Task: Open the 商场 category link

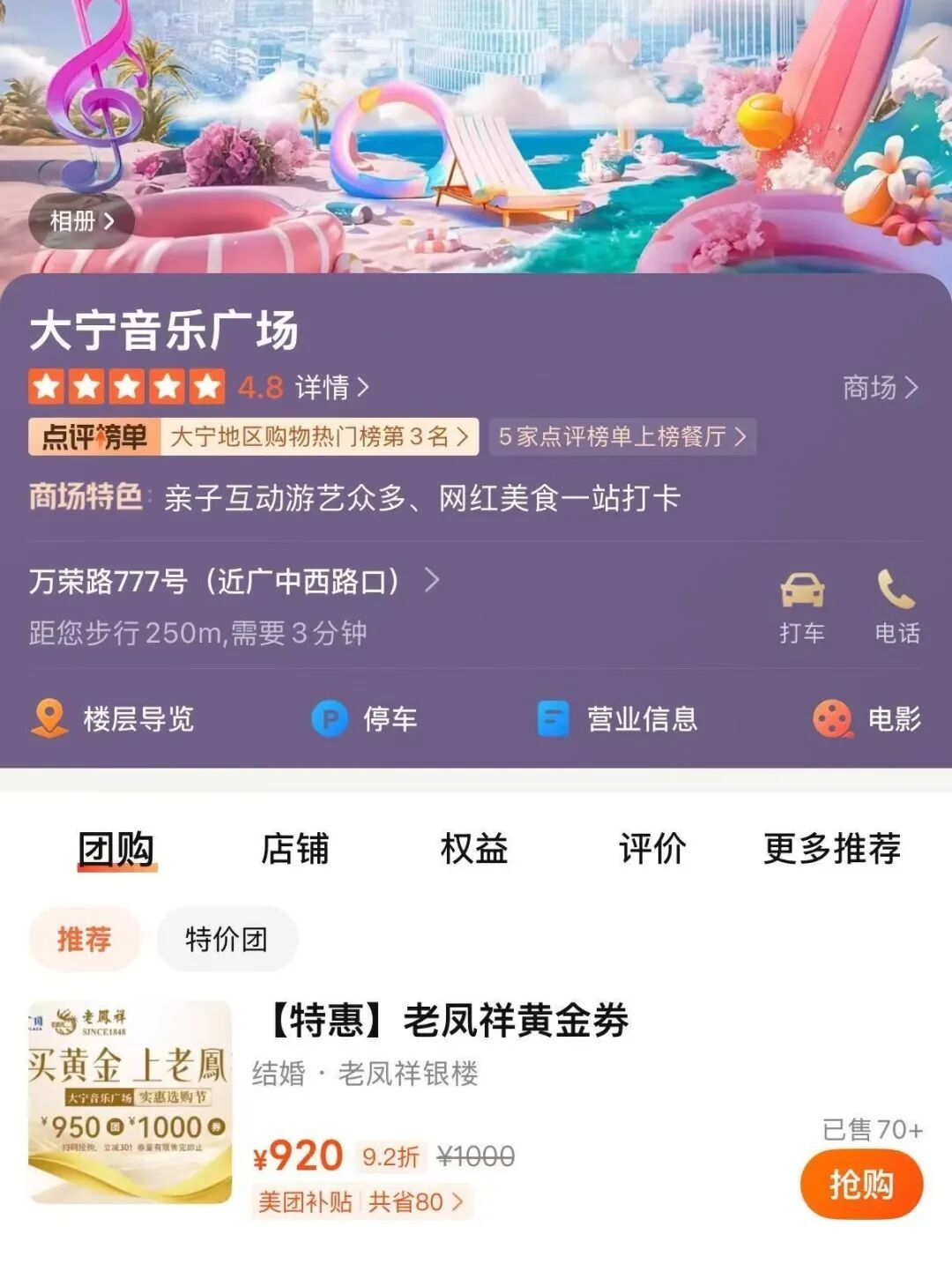Action: [880, 387]
